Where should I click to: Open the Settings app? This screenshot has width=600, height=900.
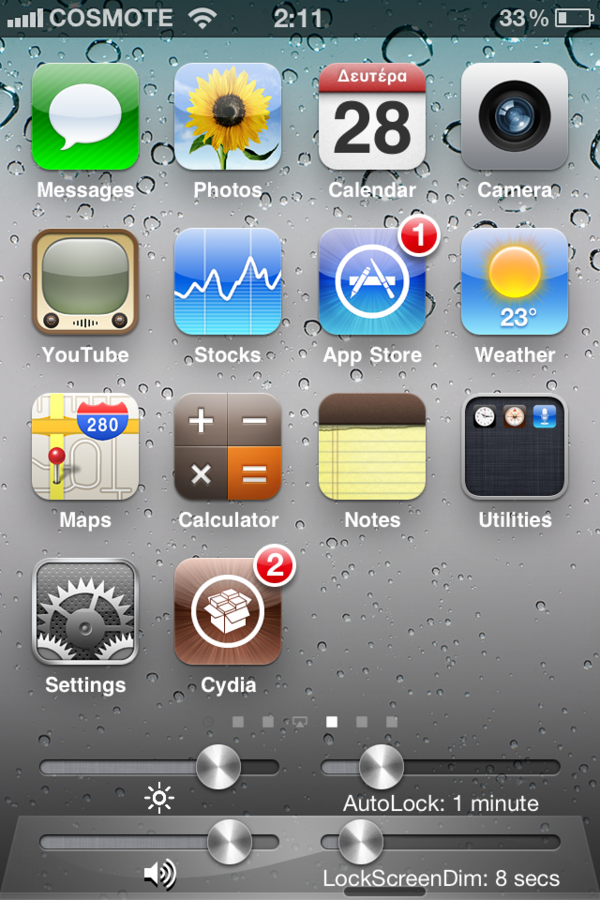click(x=85, y=612)
